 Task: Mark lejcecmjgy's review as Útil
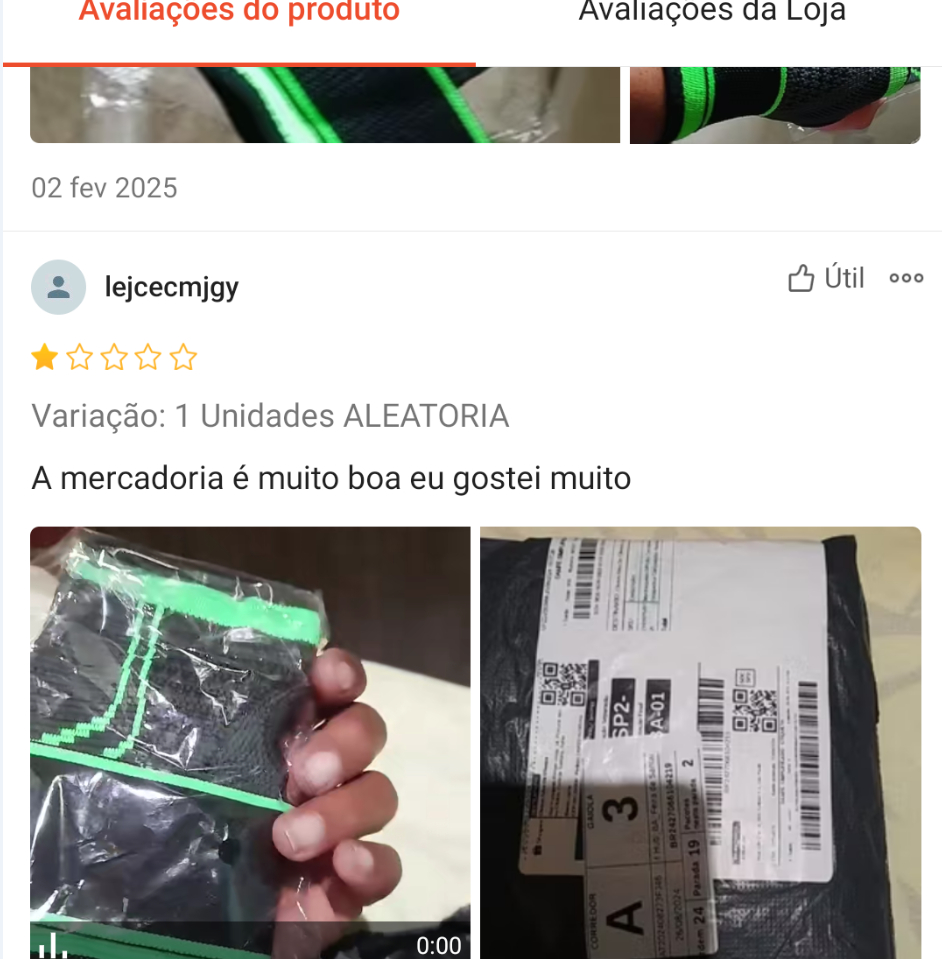(826, 278)
